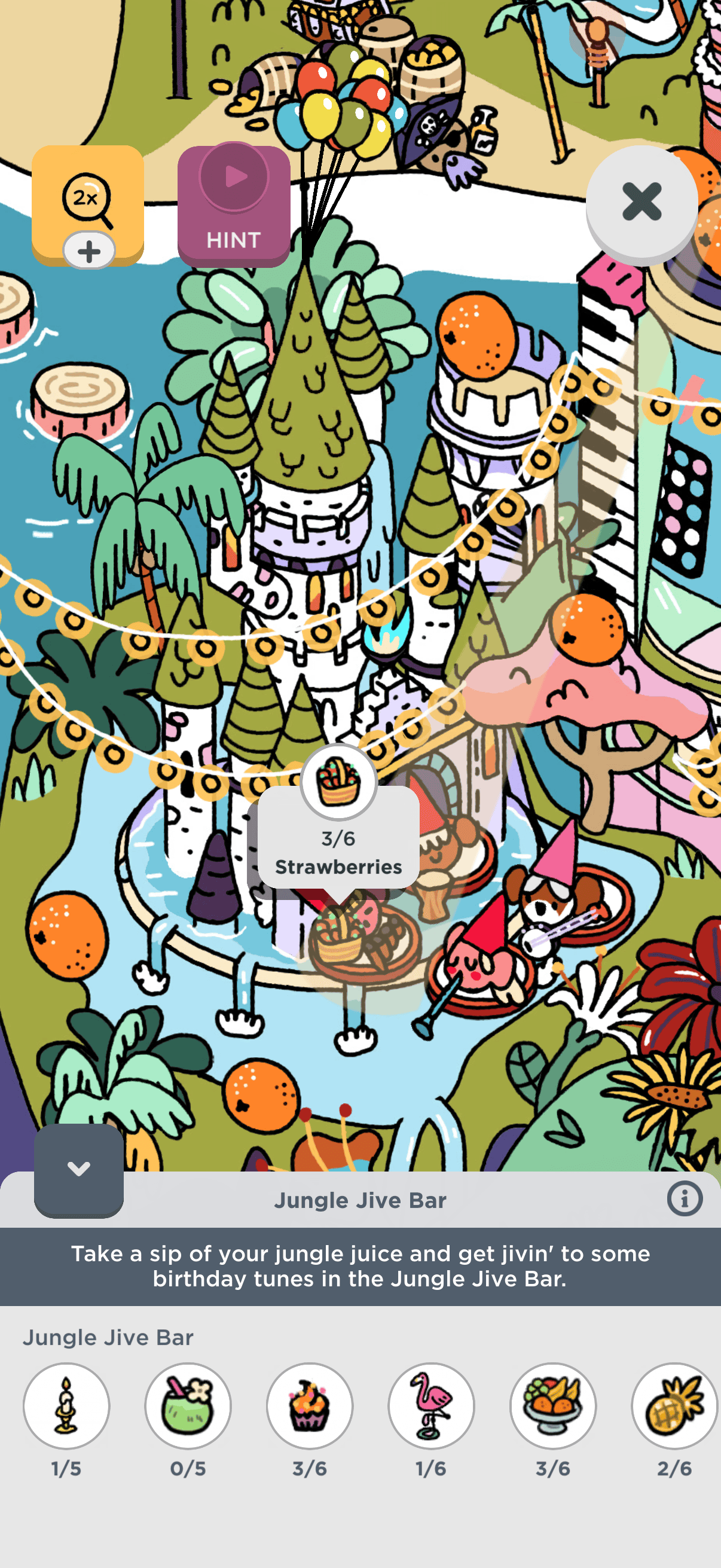Tap the HINT button

(233, 206)
